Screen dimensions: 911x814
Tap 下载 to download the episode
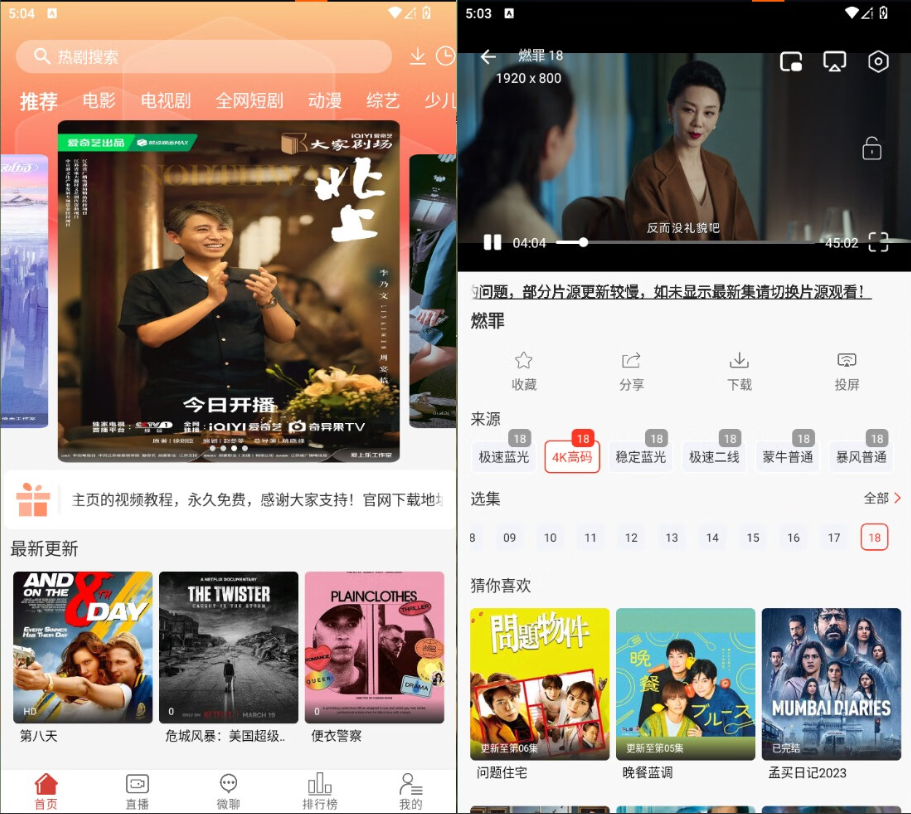739,370
